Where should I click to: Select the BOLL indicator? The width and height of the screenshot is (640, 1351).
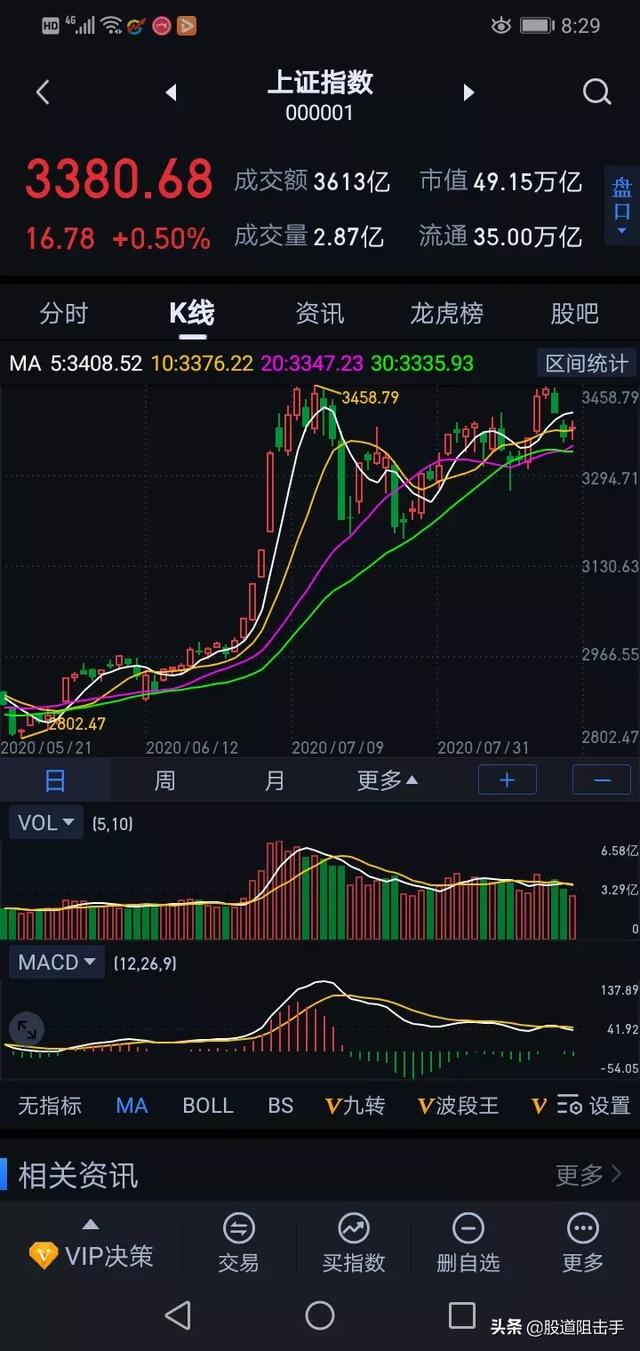pos(208,1105)
